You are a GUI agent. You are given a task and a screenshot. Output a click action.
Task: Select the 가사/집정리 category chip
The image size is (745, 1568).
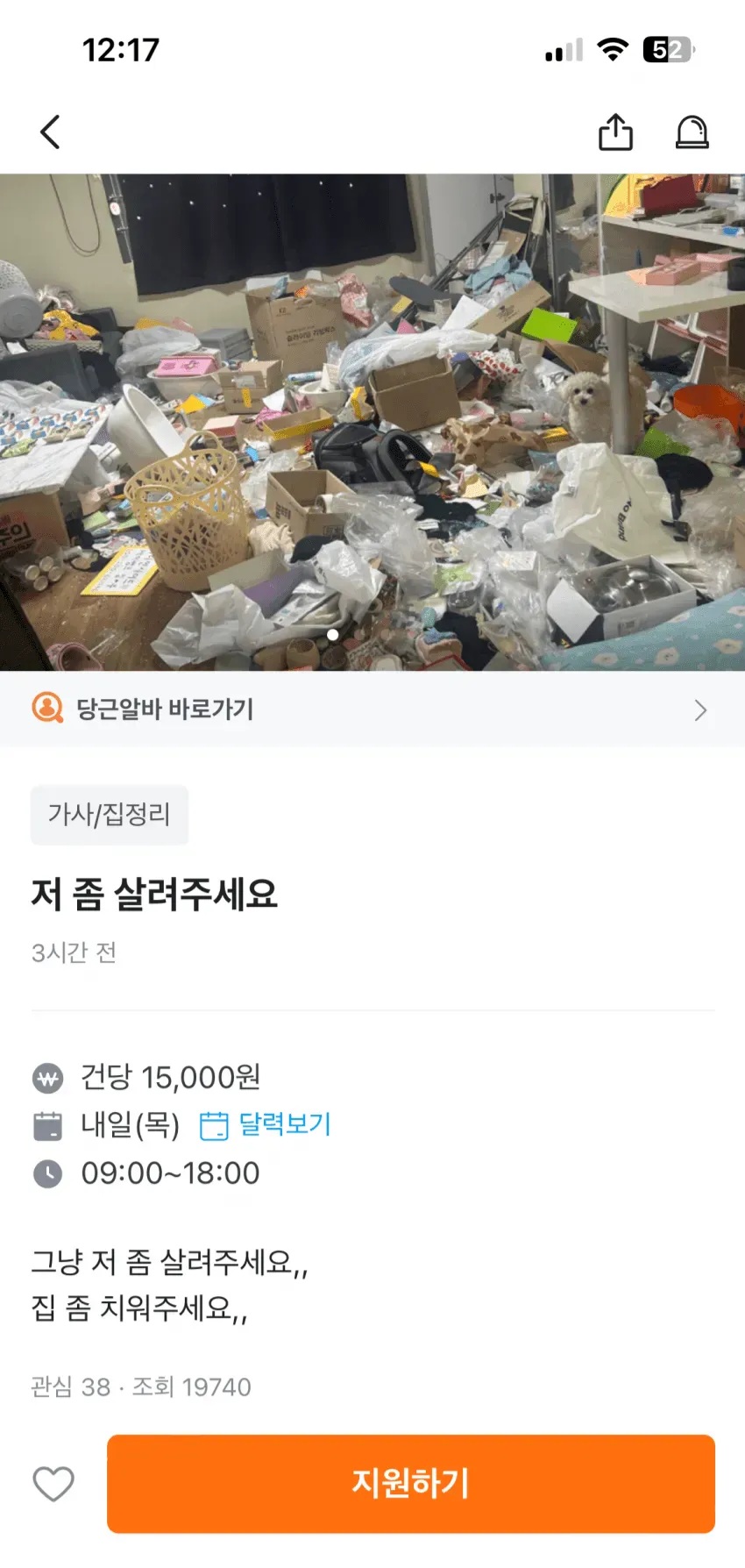[110, 815]
